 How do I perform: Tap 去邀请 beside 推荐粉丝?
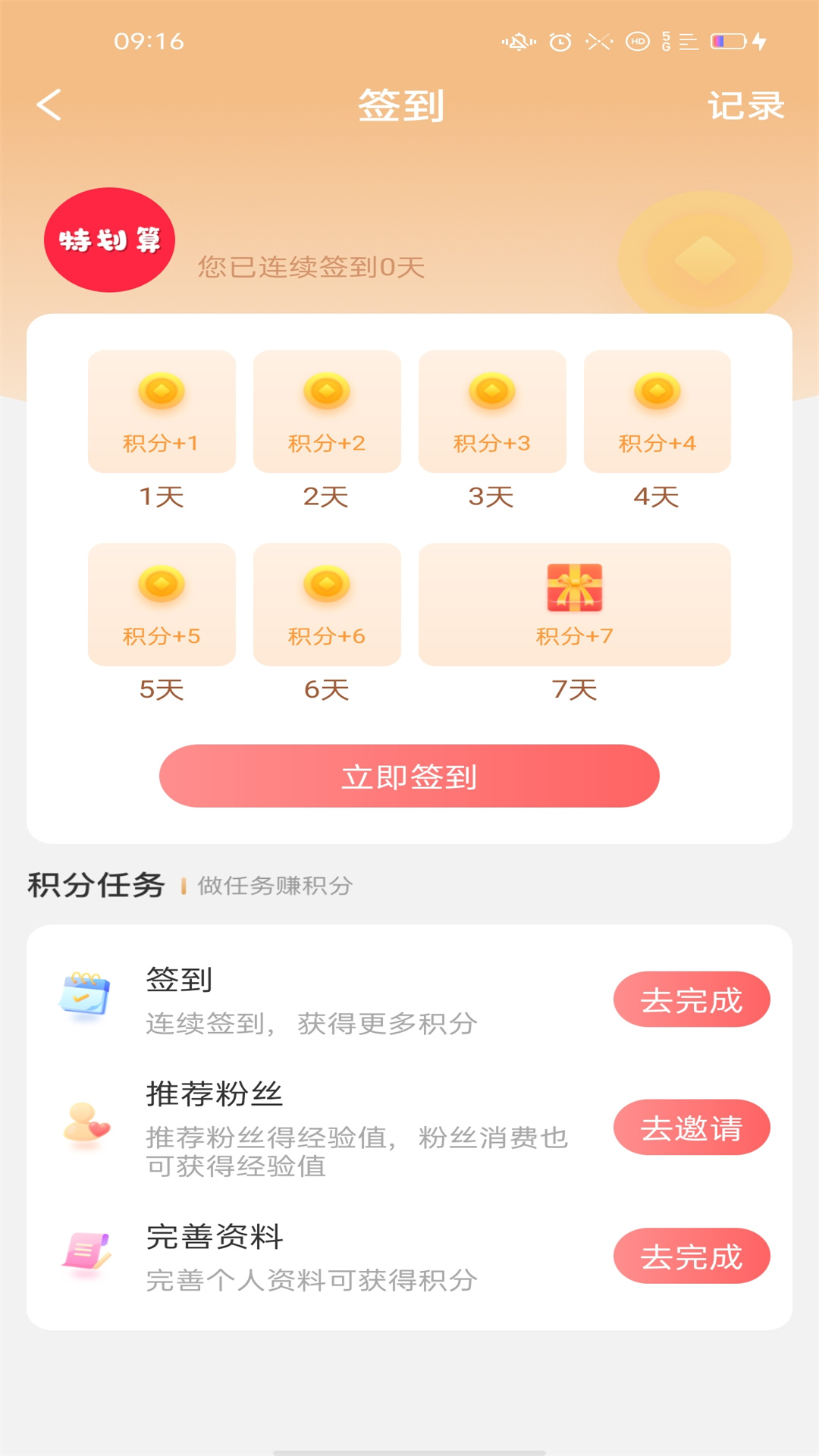coord(692,1128)
